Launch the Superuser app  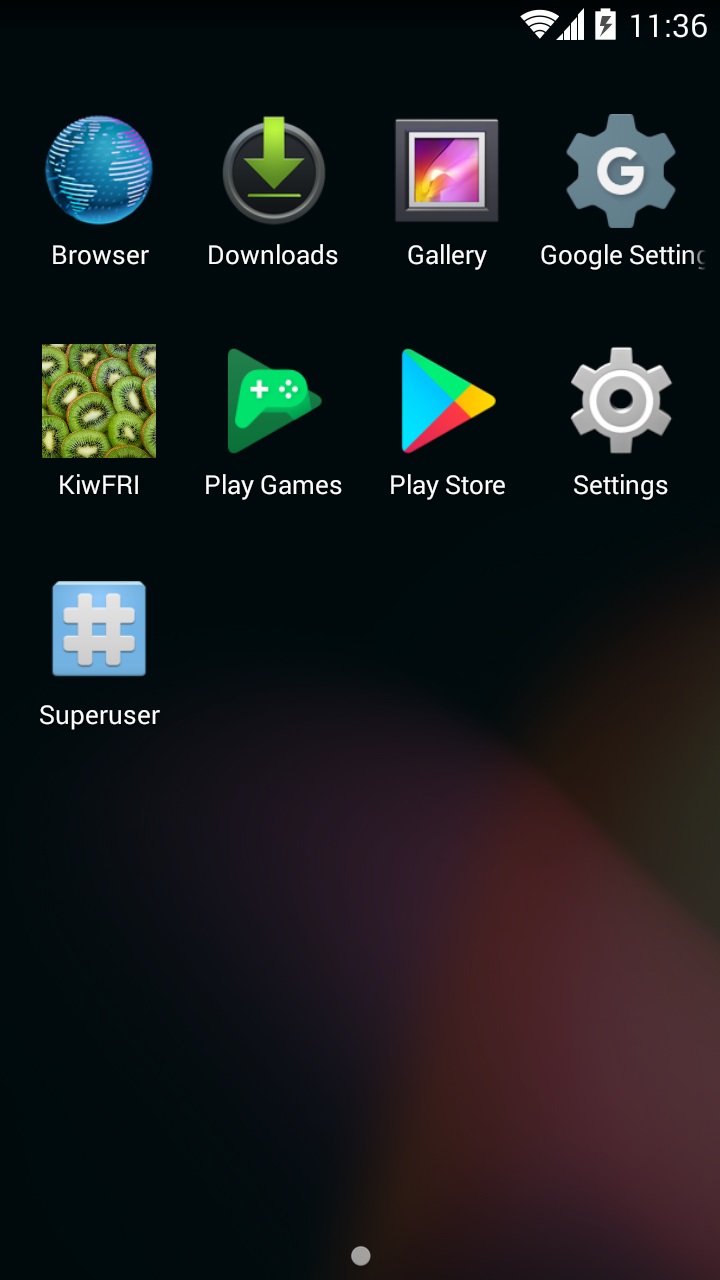click(x=99, y=630)
